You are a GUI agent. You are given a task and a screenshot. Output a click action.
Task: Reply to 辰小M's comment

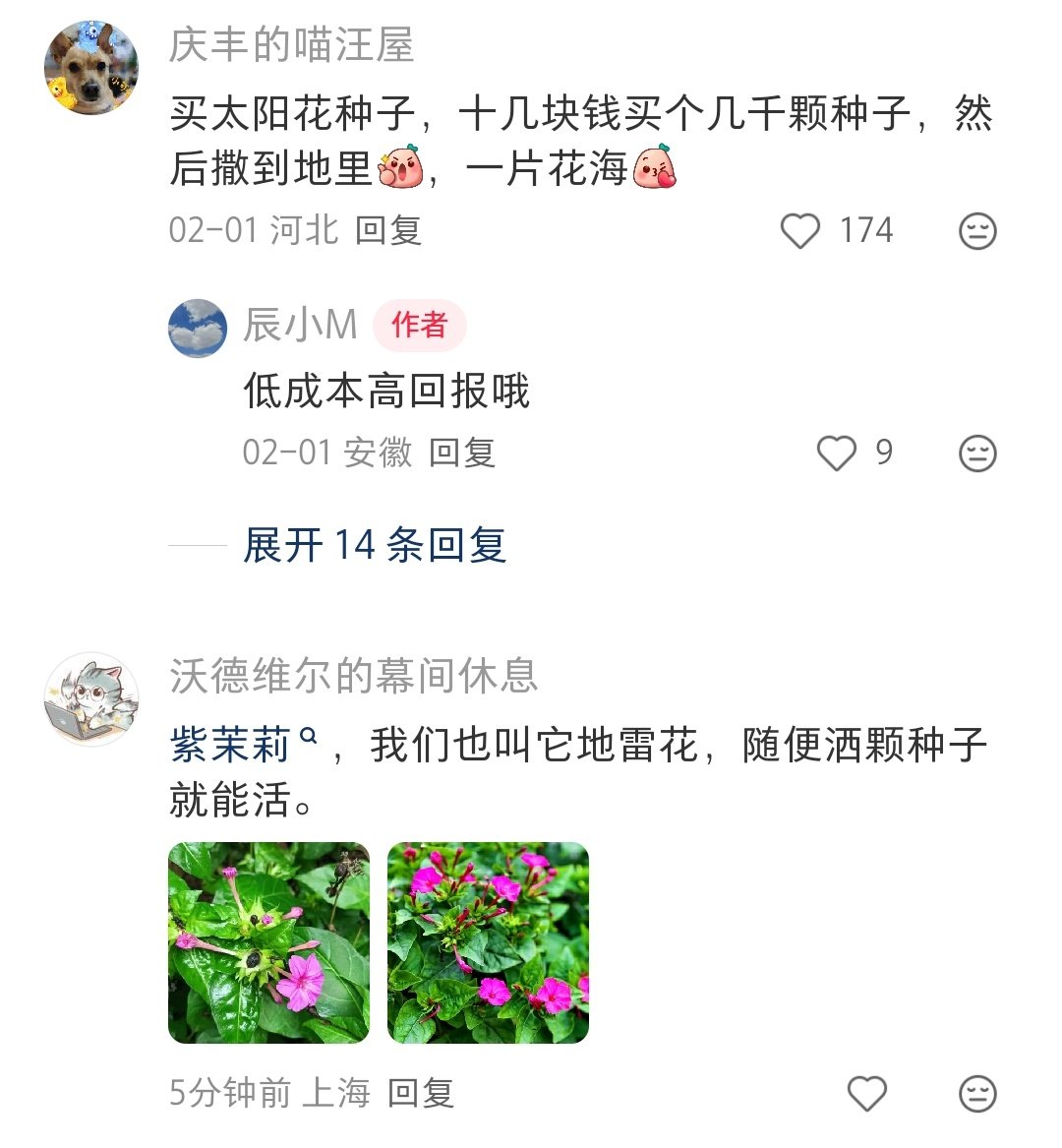tap(462, 453)
